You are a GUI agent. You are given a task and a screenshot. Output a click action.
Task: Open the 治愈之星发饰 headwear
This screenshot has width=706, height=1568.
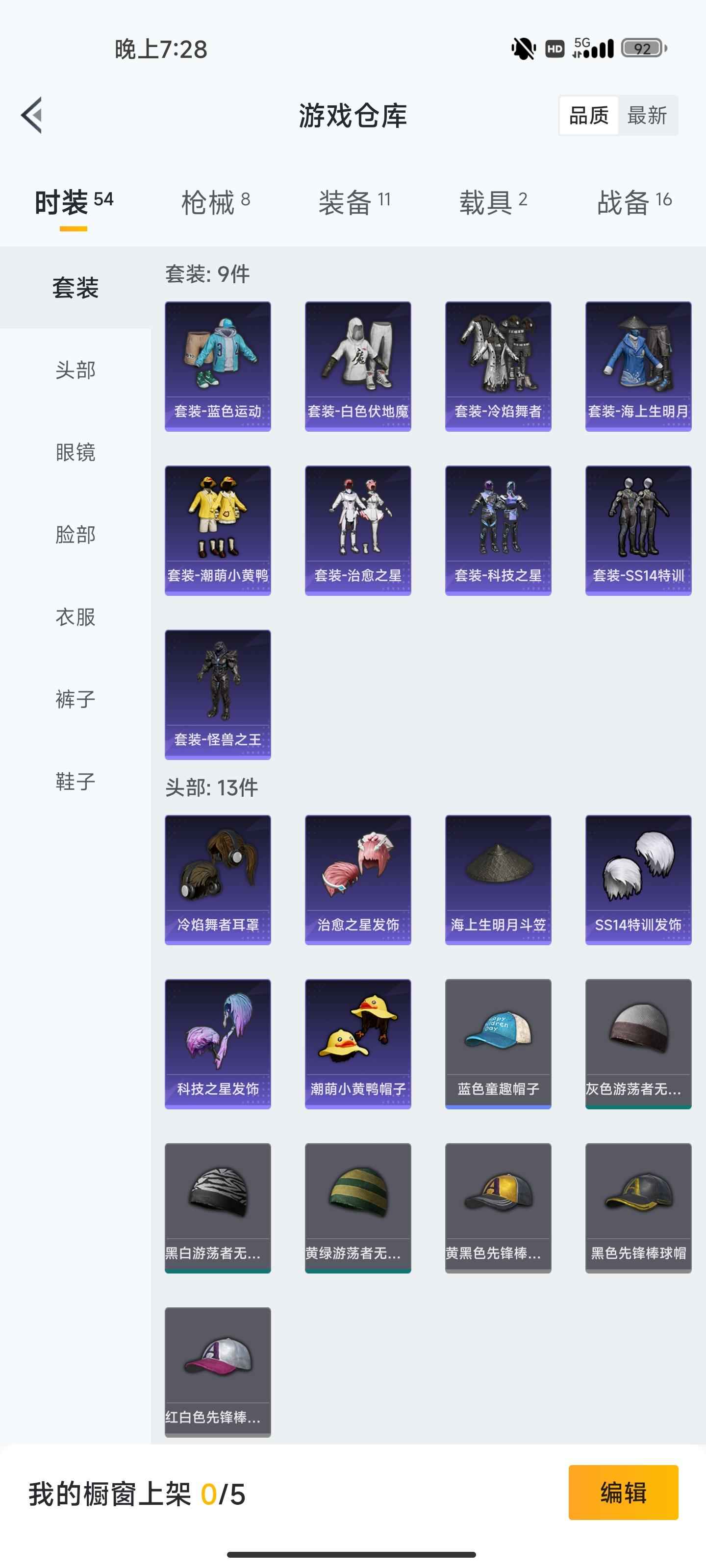[357, 880]
